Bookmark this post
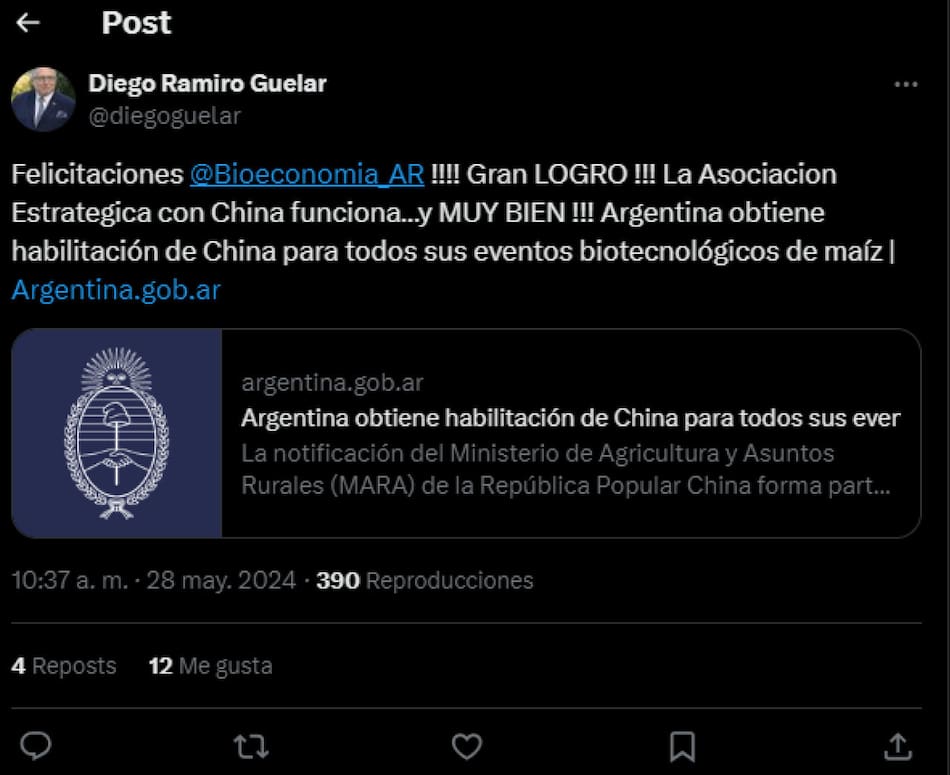 tap(682, 745)
